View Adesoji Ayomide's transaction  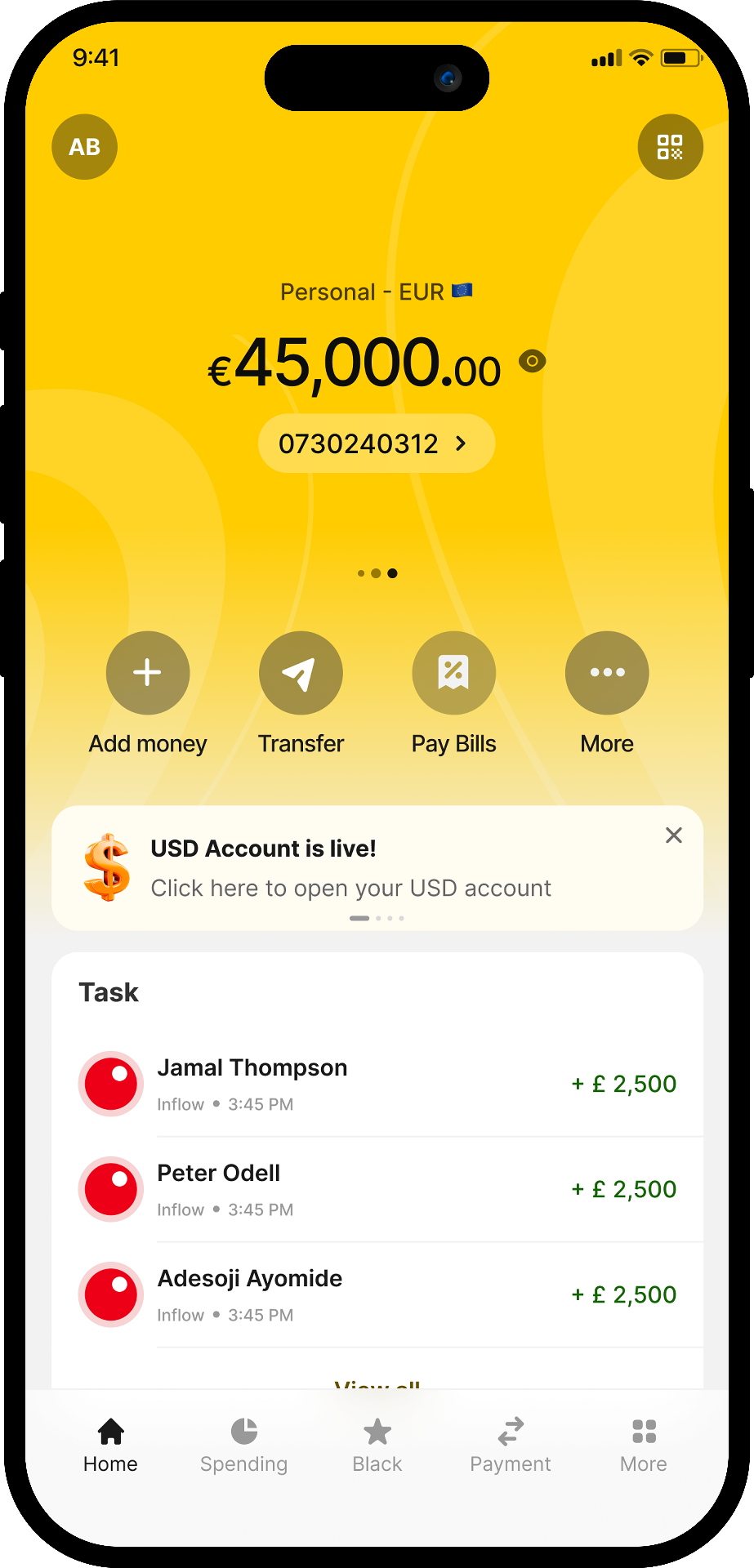376,1294
